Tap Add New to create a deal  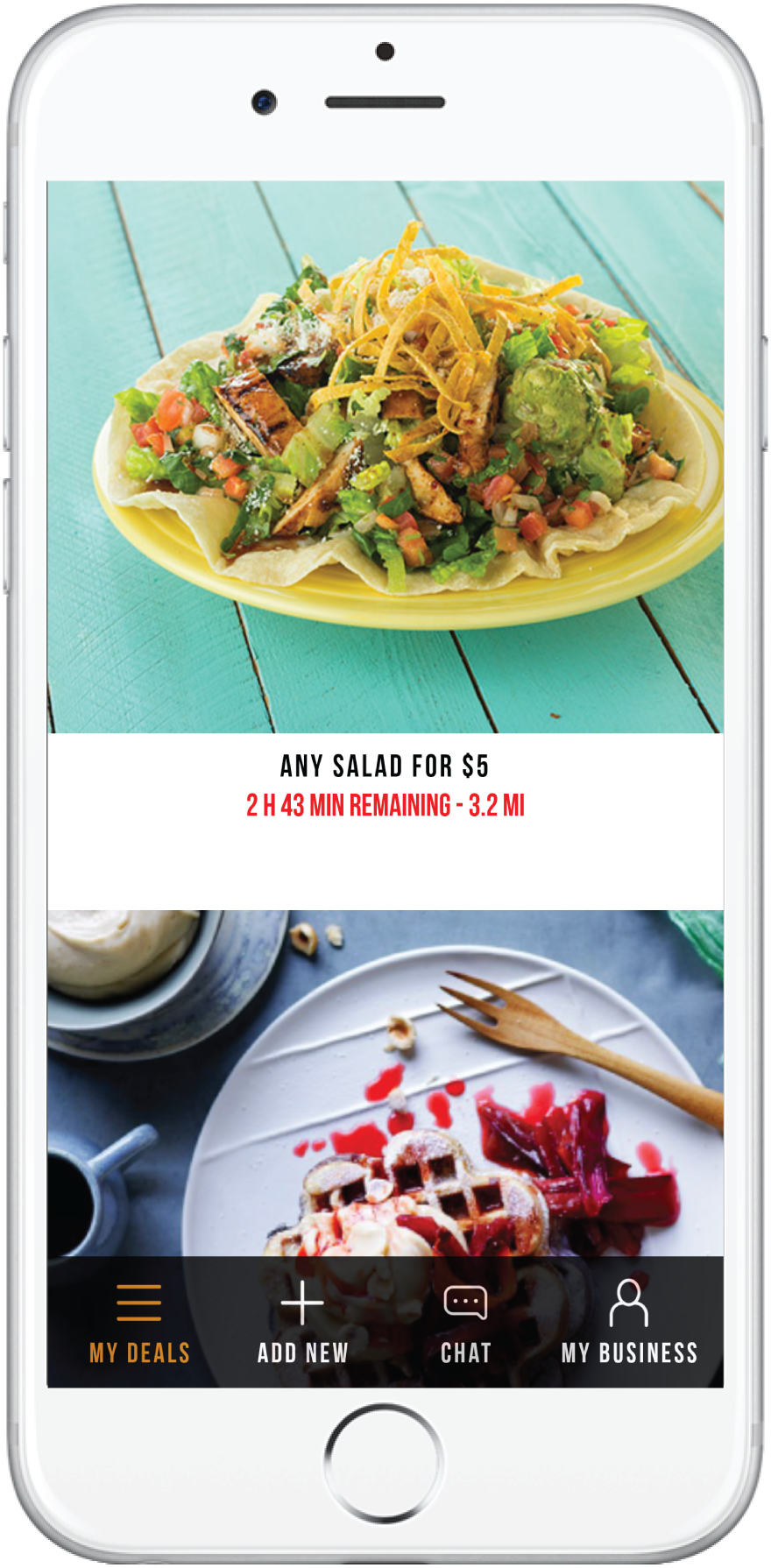pos(302,1323)
